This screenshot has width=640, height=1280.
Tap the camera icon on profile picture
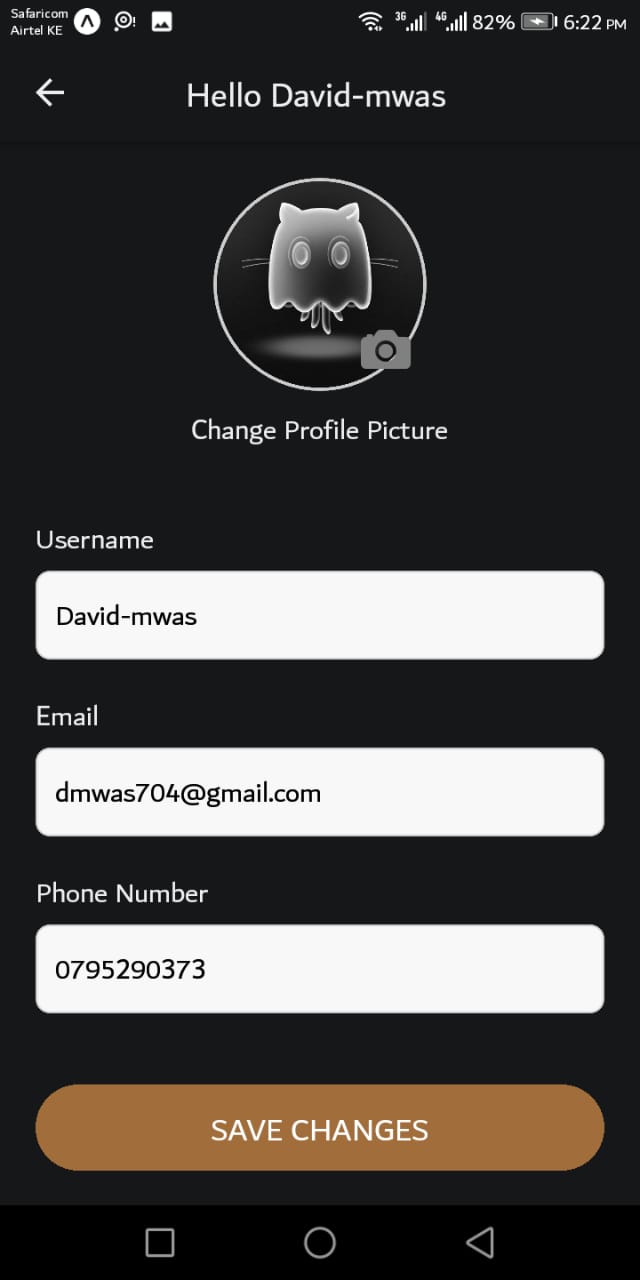386,350
